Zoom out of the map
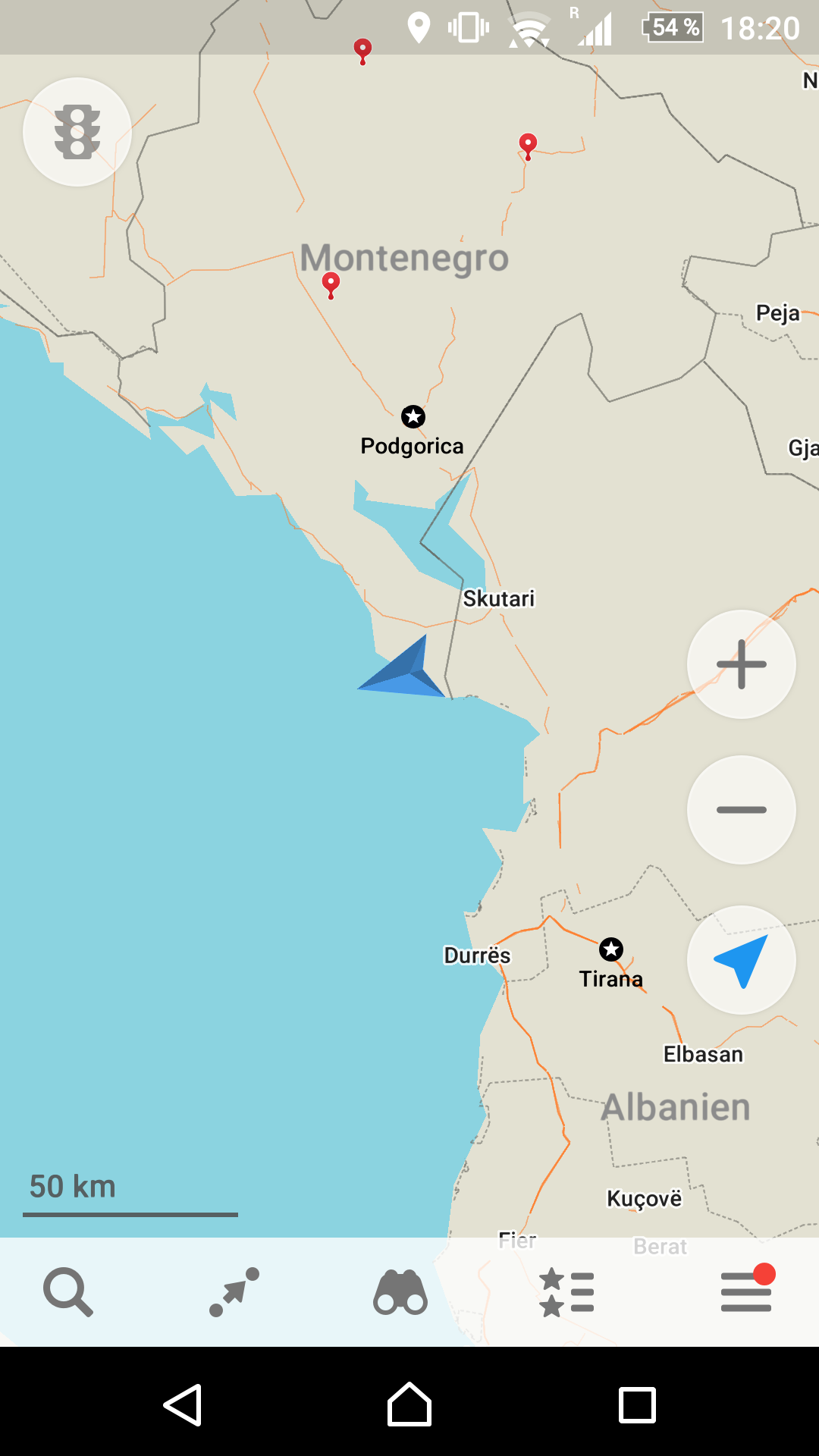 click(x=741, y=810)
